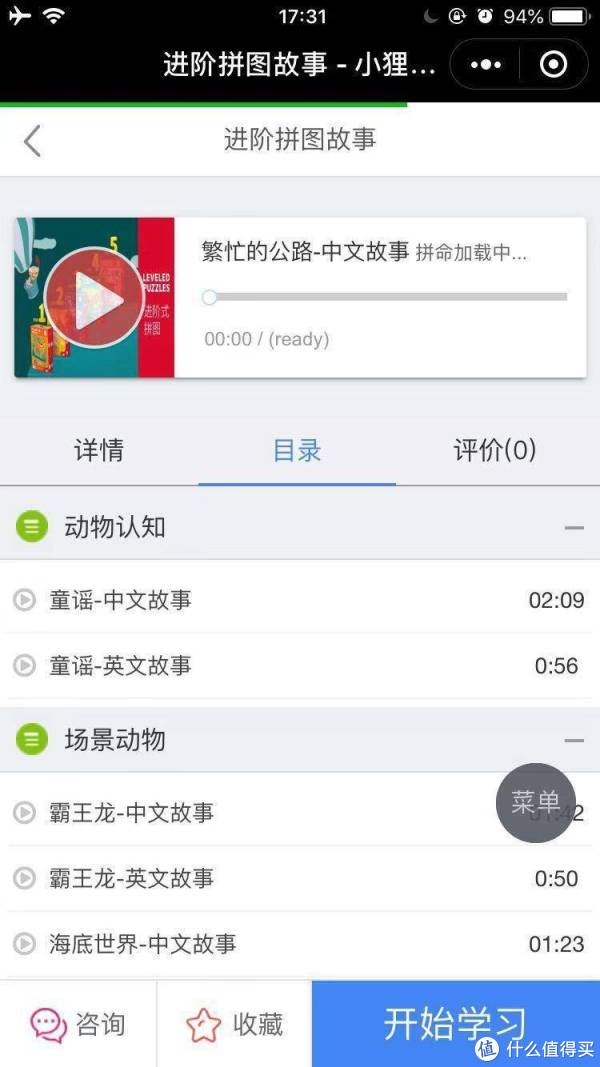Image resolution: width=600 pixels, height=1067 pixels.
Task: Close the mini program with the circle button
Action: 553,65
